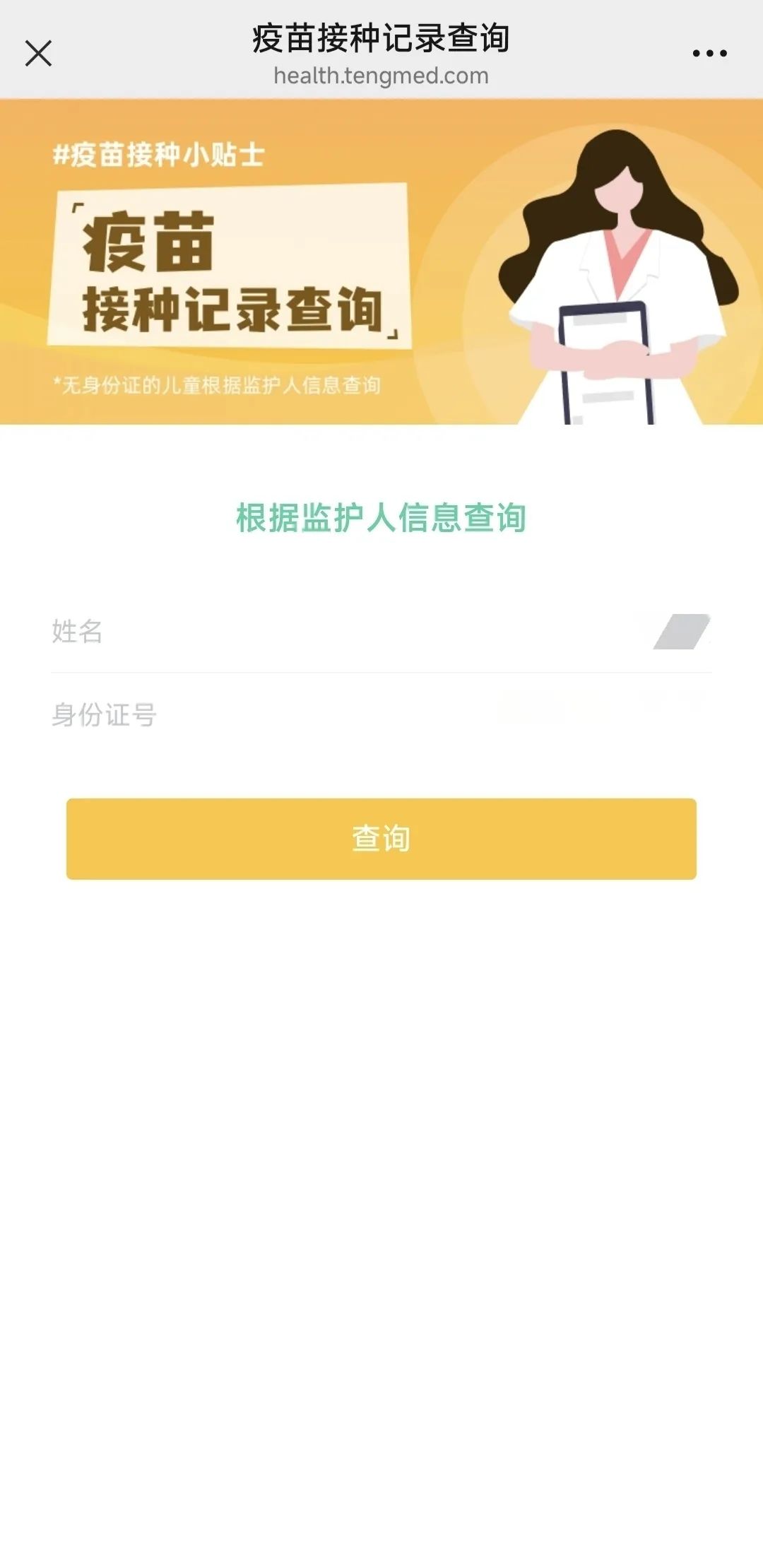This screenshot has width=763, height=1568.
Task: Open the three-dot overflow menu
Action: click(709, 53)
